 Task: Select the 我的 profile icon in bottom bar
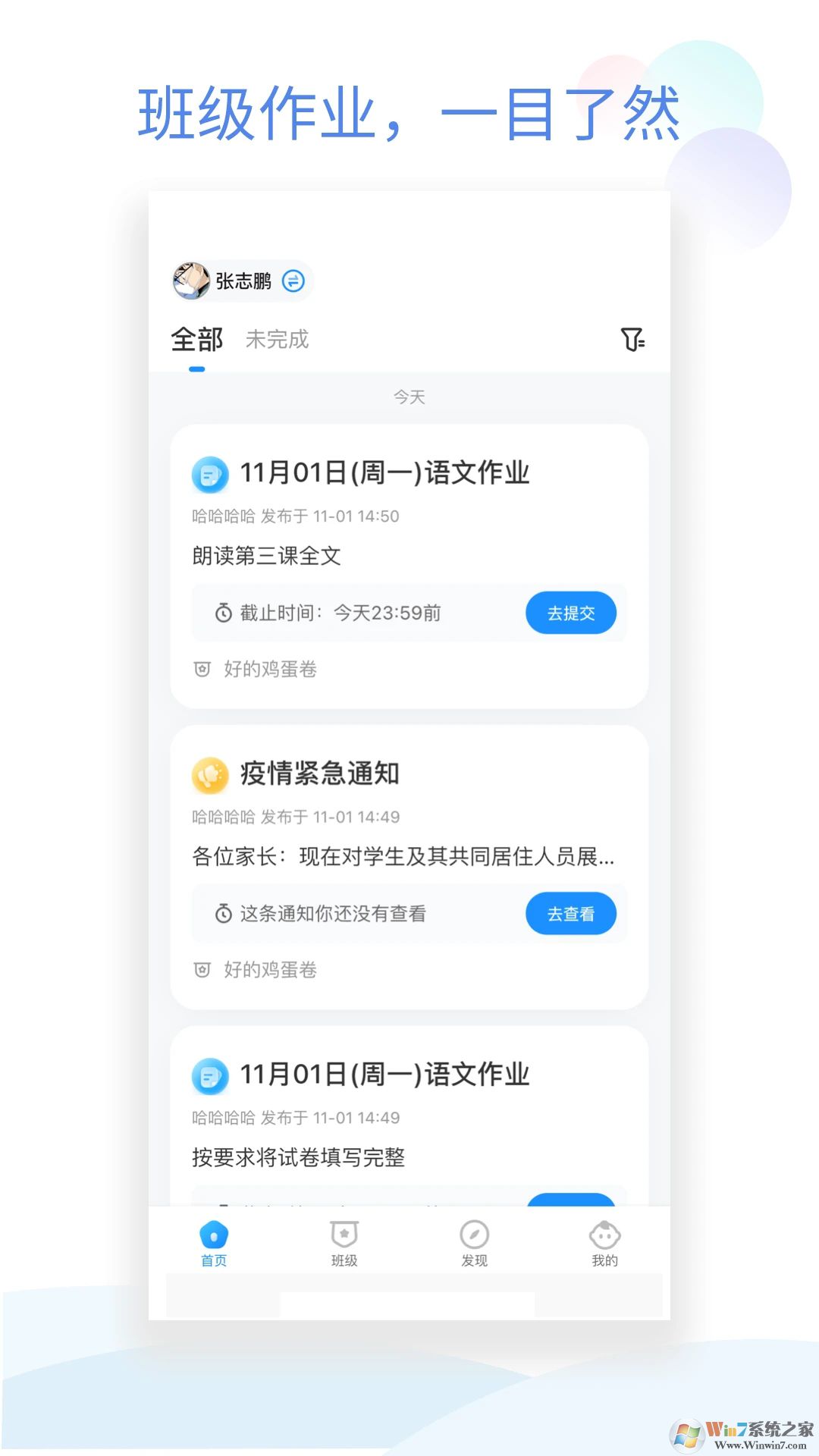pos(604,1232)
